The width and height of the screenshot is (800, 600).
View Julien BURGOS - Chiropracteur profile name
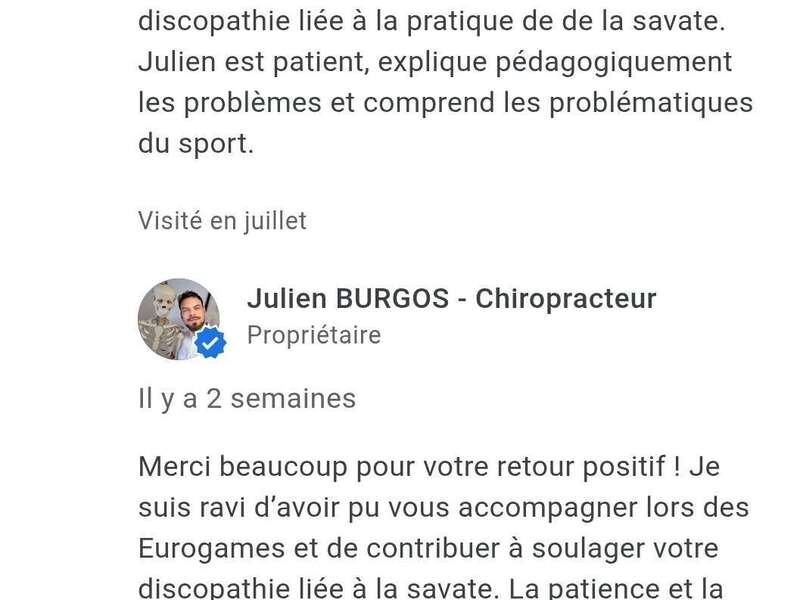pyautogui.click(x=451, y=298)
